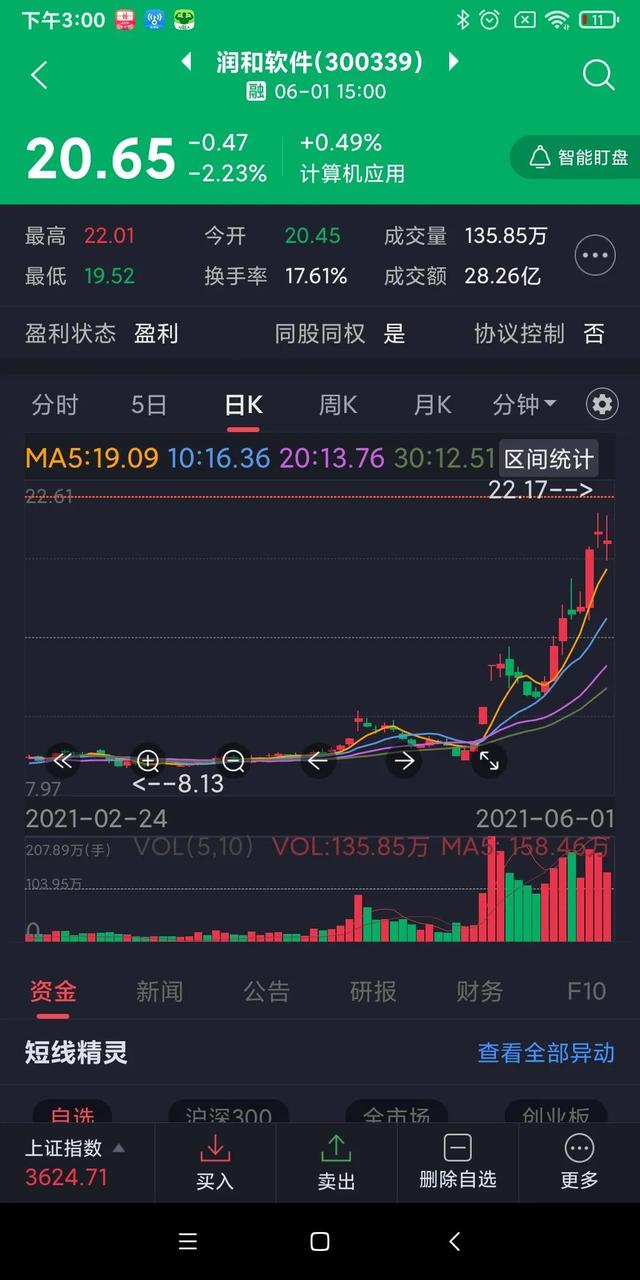Zoom out on the K-line chart
The height and width of the screenshot is (1280, 640).
point(233,762)
